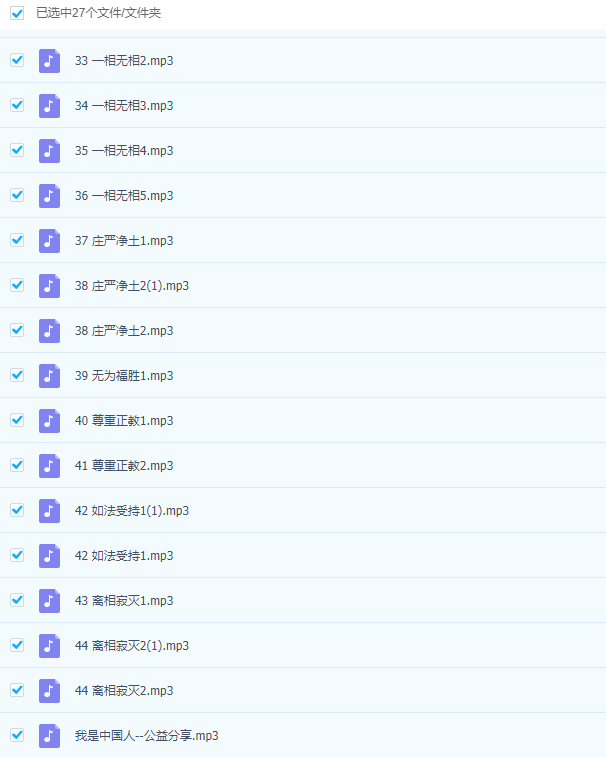The width and height of the screenshot is (606, 757).
Task: Uncheck the box for 42 如法受持1(1).mp3
Action: coord(17,510)
